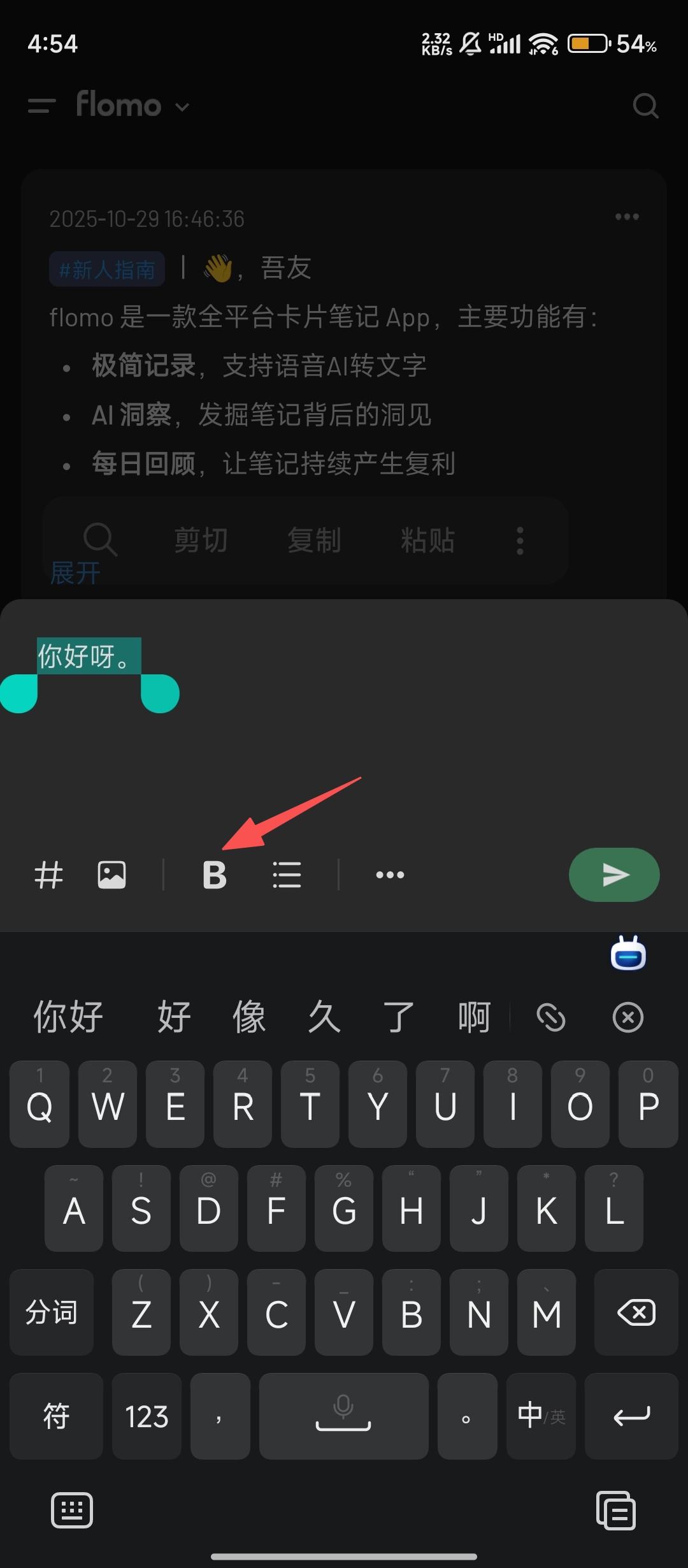Viewport: 688px width, 1568px height.
Task: Apply bold formatting with the B button
Action: tap(215, 875)
